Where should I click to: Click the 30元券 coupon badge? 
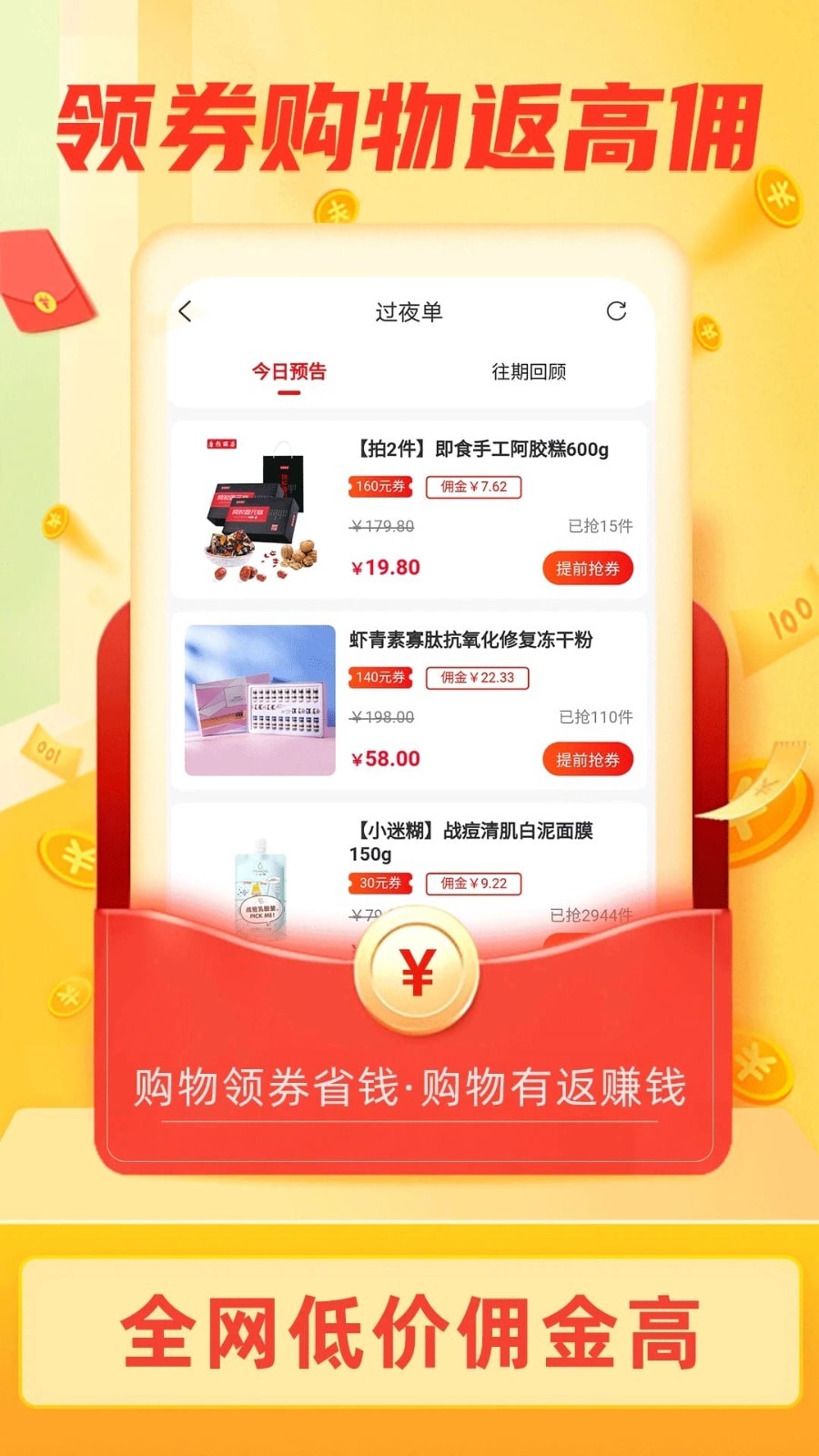(379, 884)
